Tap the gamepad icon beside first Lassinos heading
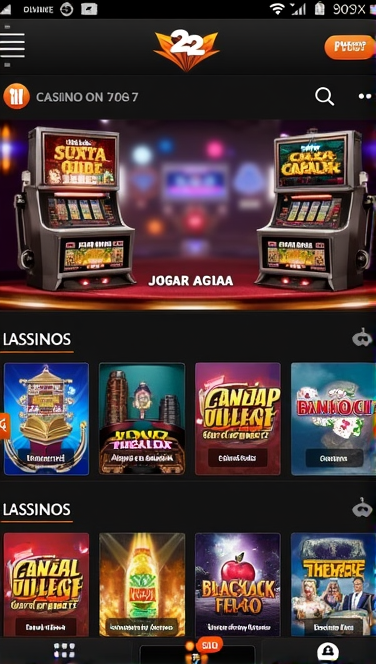 [362, 338]
